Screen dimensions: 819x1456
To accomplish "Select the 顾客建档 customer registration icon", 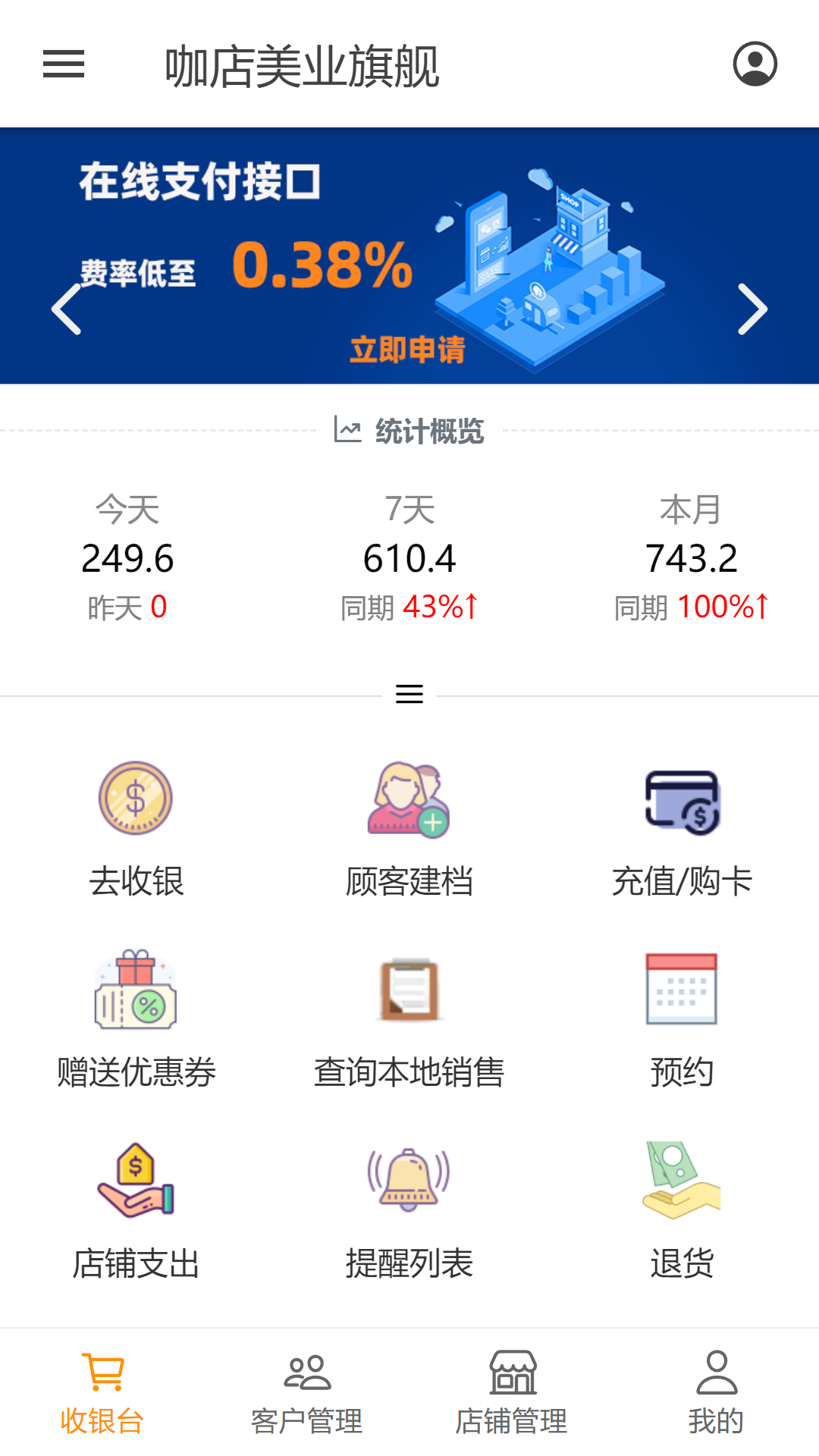I will point(409,800).
